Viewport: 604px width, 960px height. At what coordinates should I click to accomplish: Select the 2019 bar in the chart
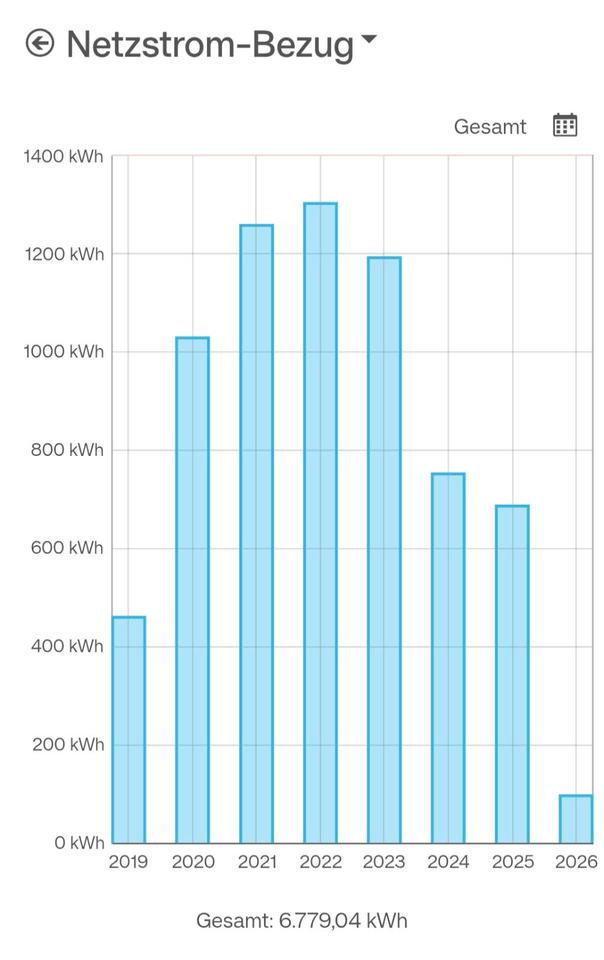(x=129, y=729)
